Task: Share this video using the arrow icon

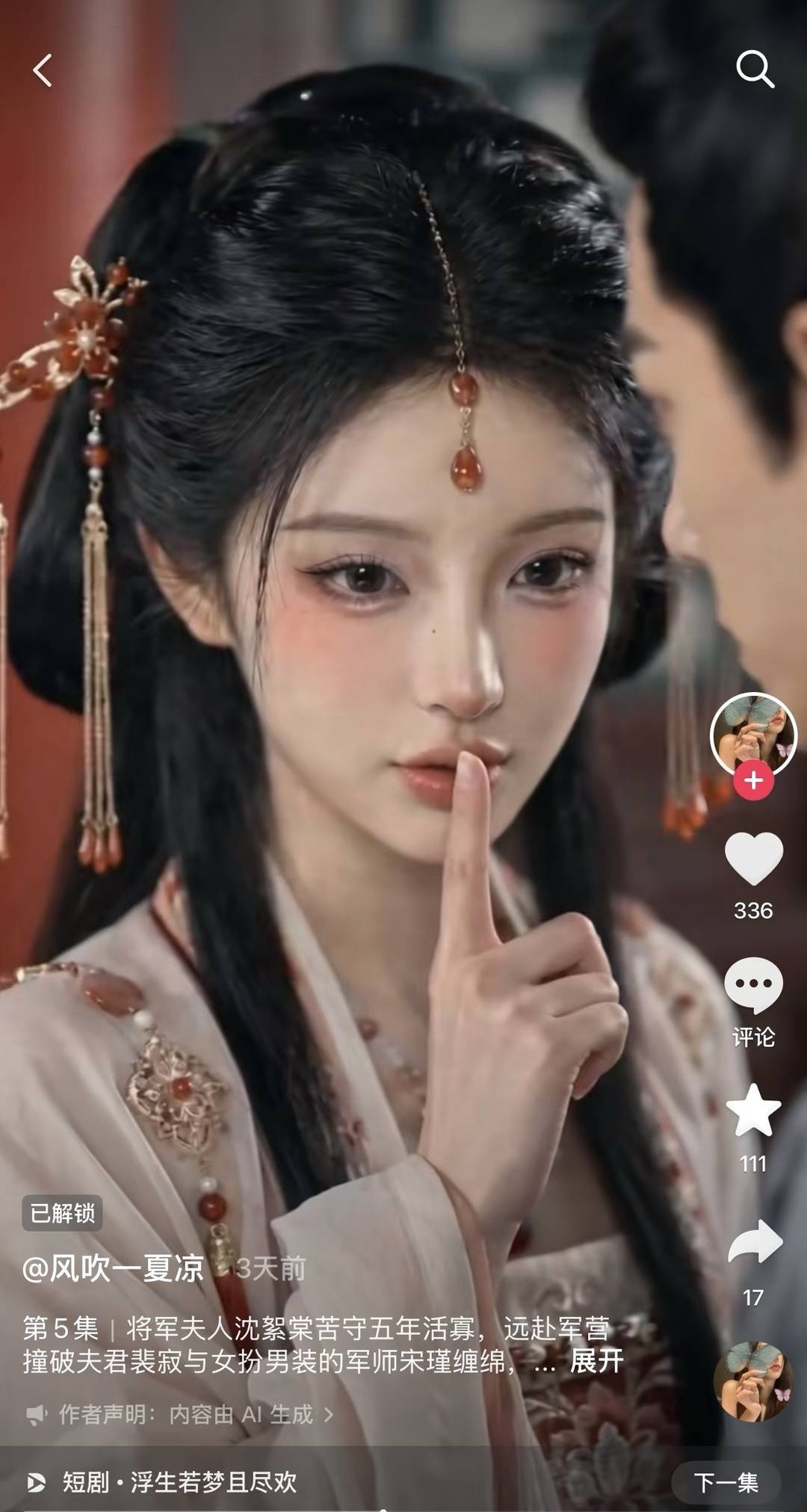Action: 753,1242
